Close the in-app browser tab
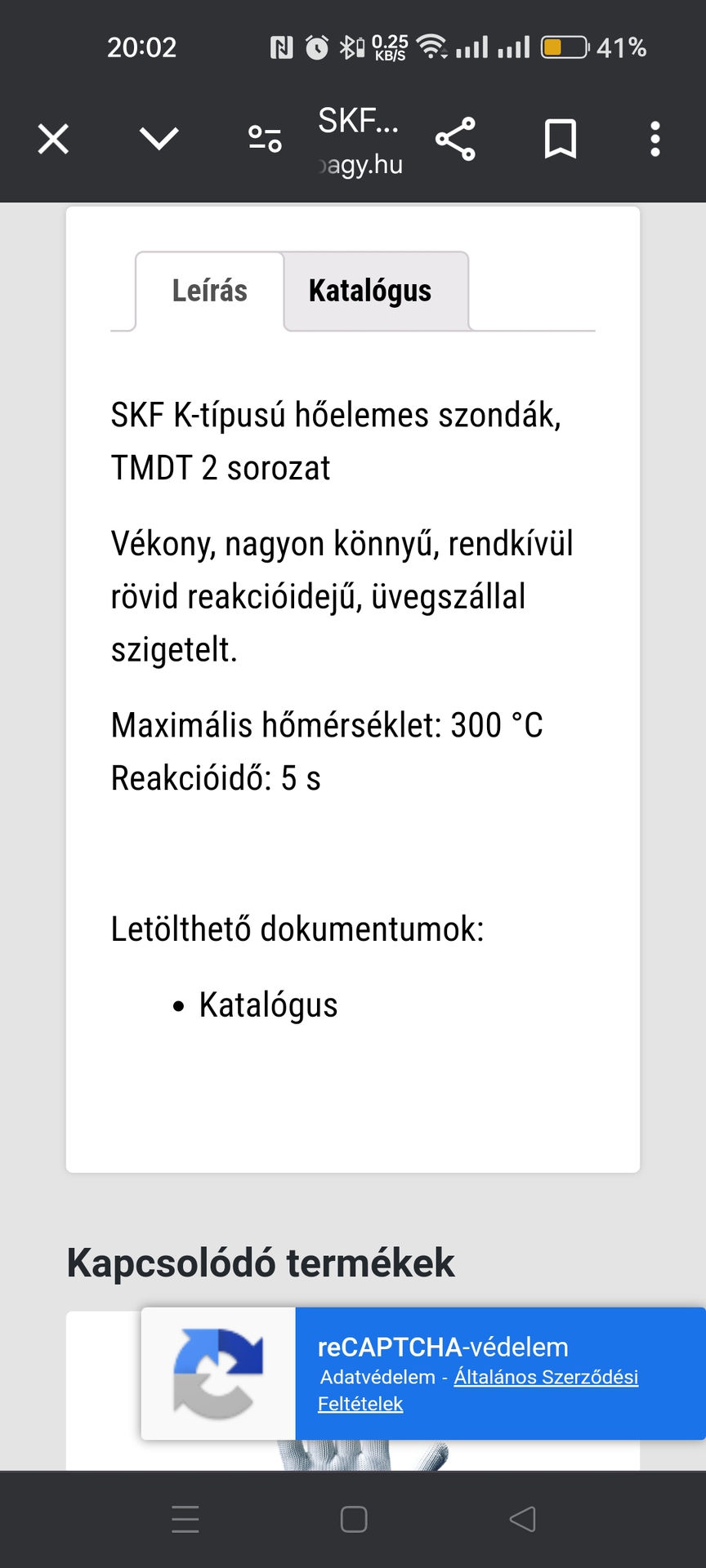Screen dimensions: 706x1568 click(53, 139)
